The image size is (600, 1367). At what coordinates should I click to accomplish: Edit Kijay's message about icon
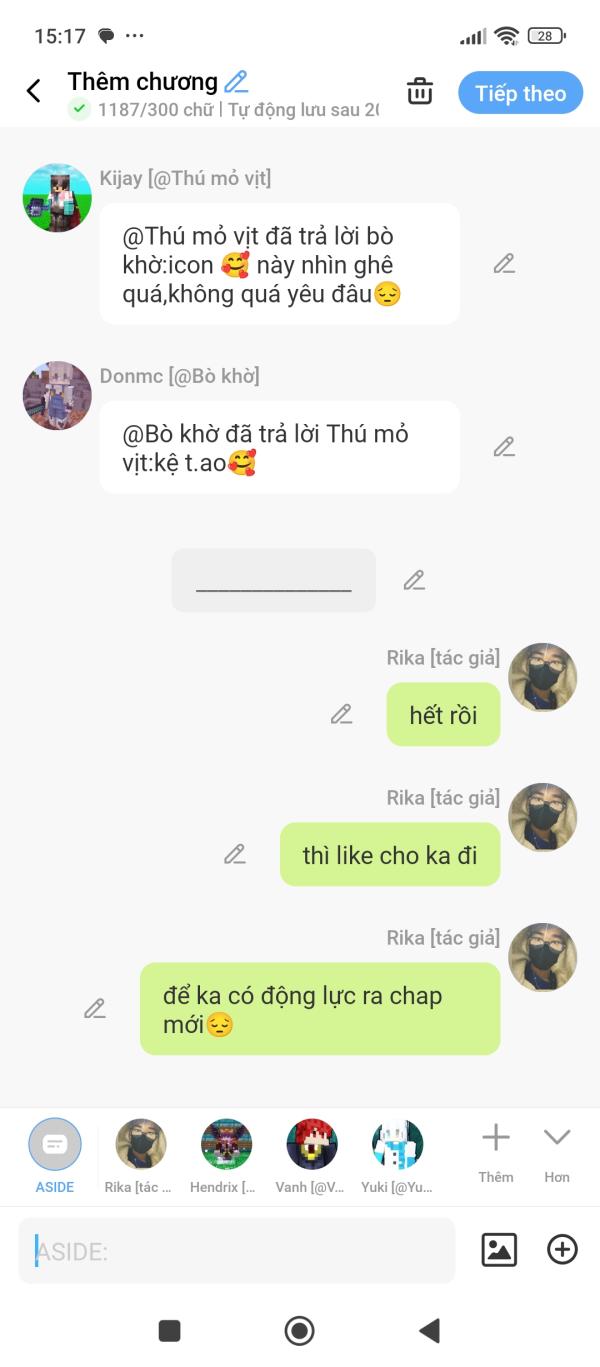pyautogui.click(x=504, y=264)
